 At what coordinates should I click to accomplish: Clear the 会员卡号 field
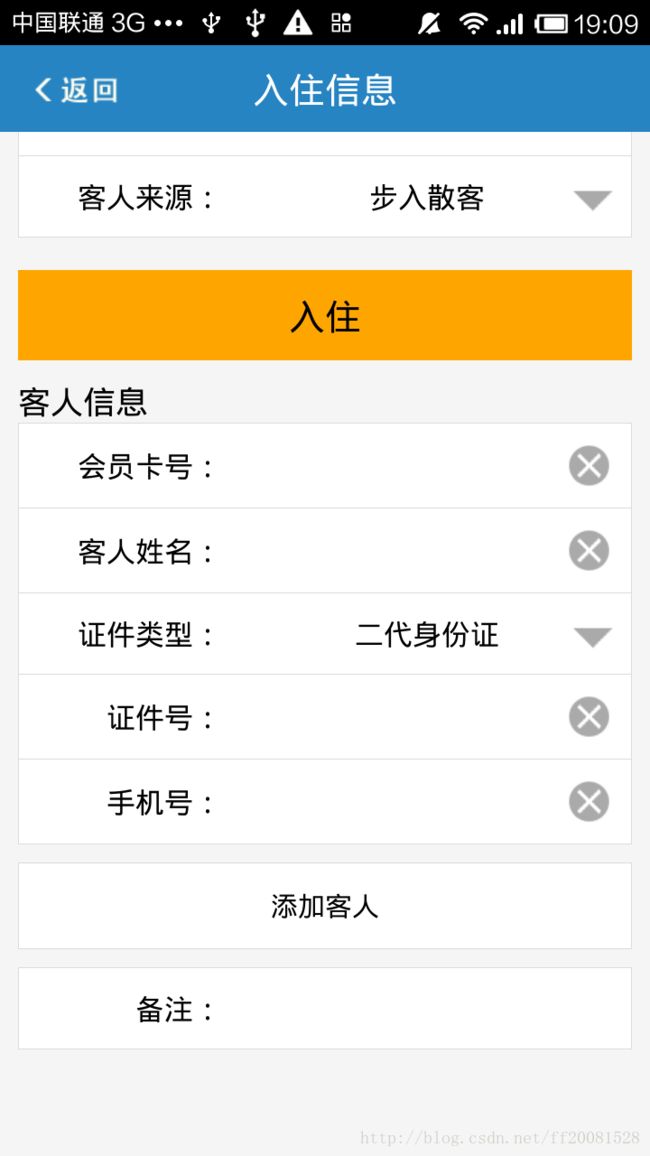pos(589,466)
